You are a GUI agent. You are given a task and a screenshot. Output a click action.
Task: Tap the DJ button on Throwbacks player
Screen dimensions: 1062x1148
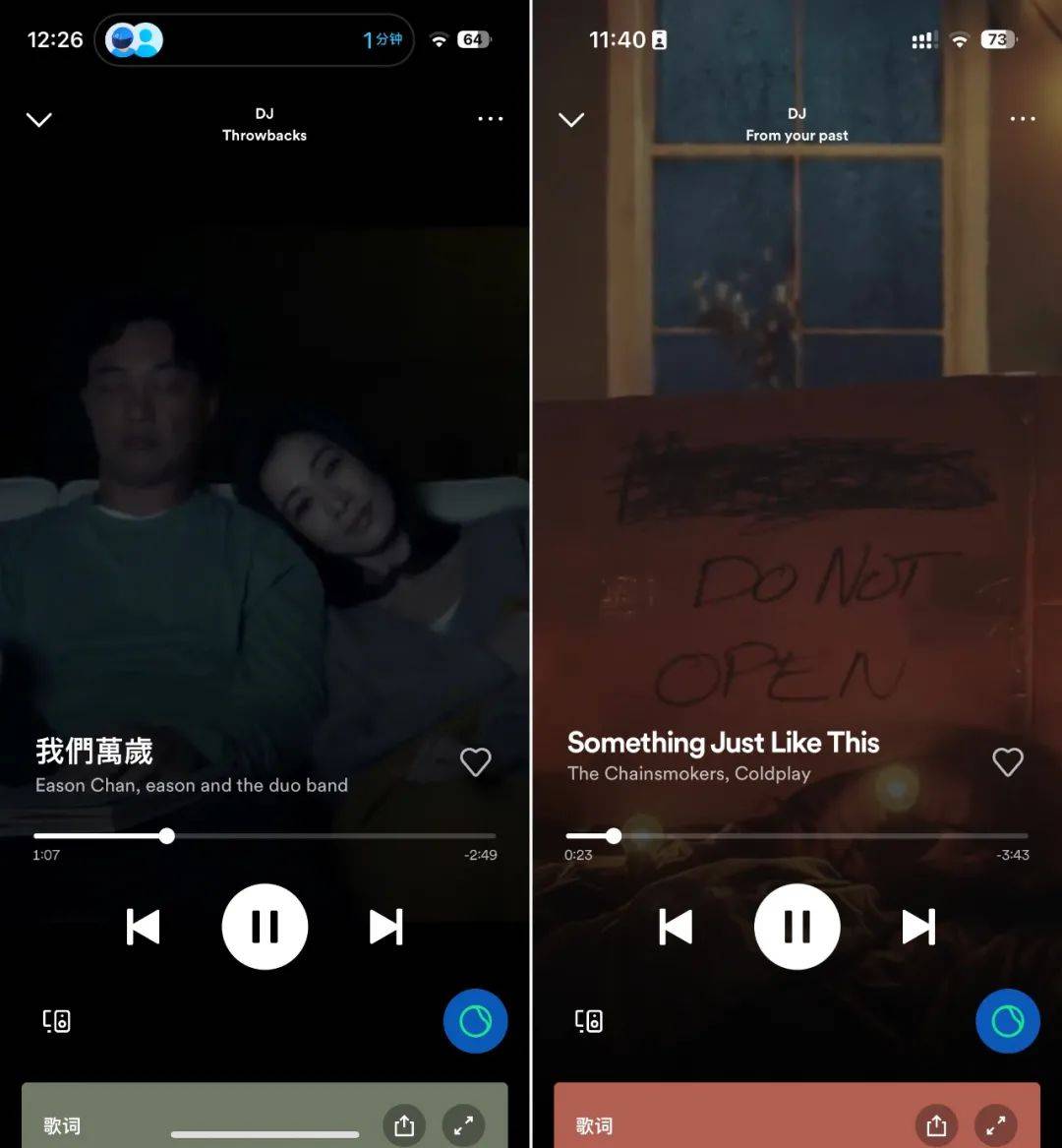(475, 1022)
